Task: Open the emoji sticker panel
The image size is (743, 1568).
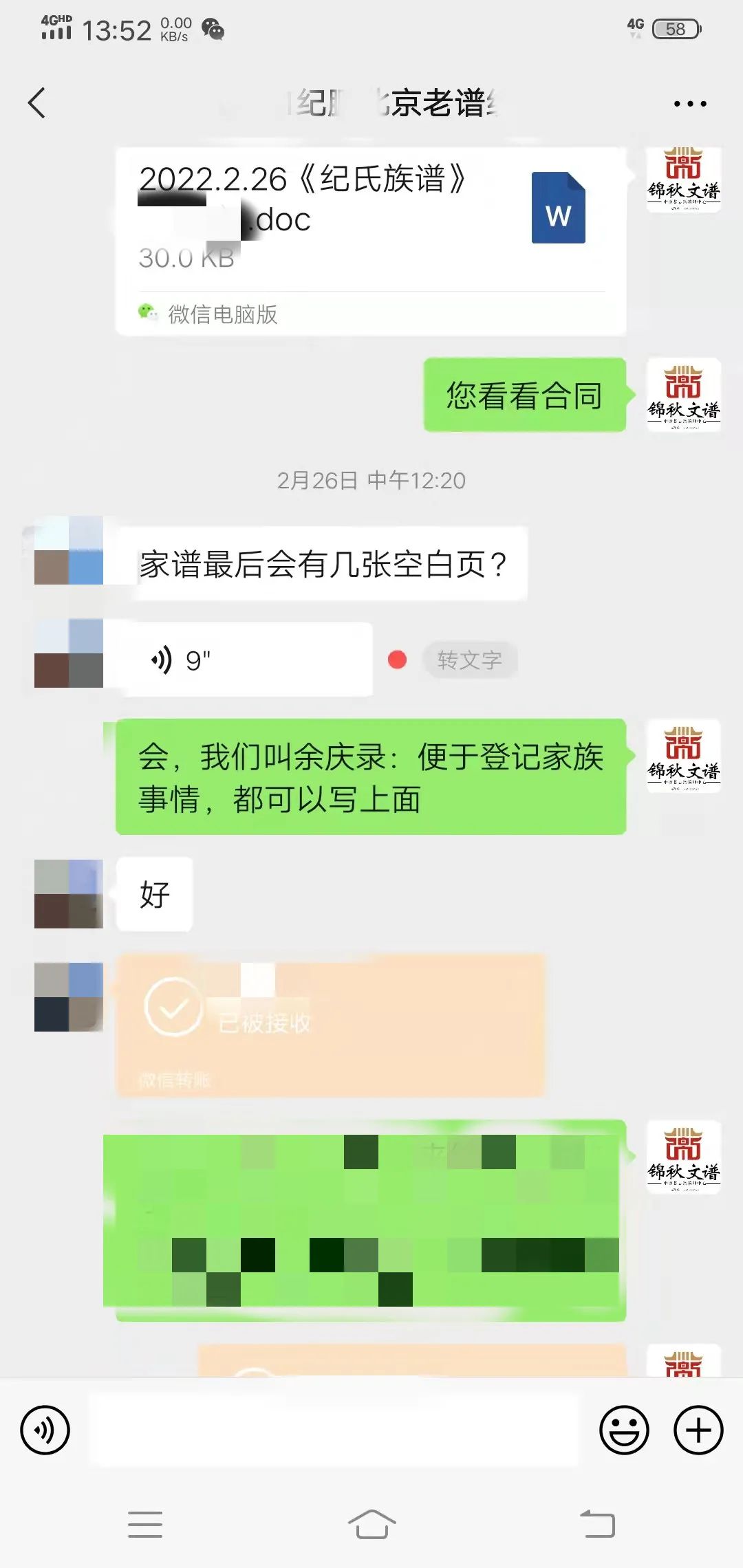Action: 624,1430
